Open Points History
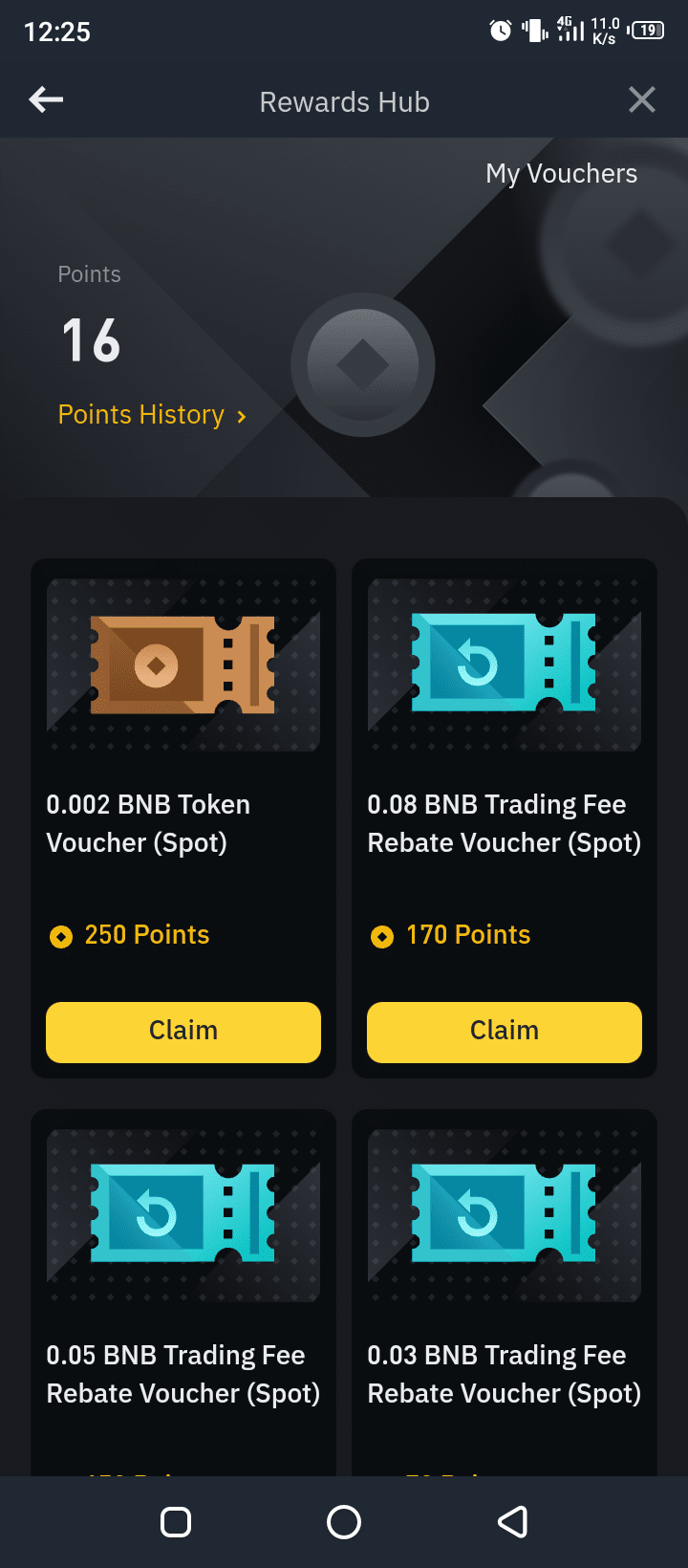The image size is (688, 1568). coord(152,415)
